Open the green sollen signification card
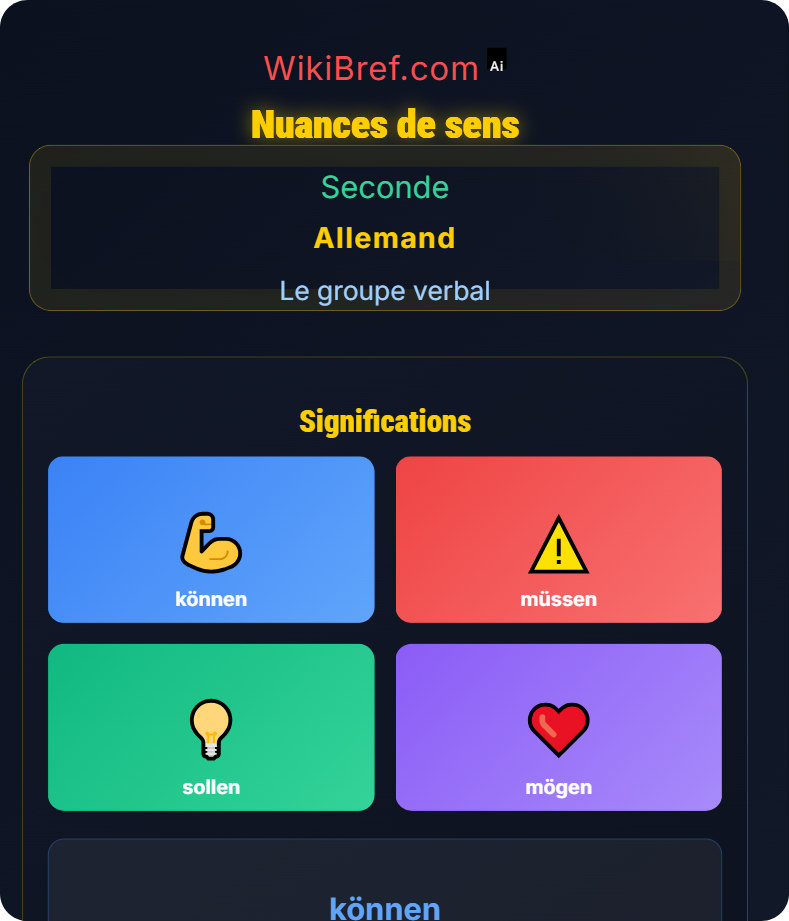Screen dimensions: 789x921 [x=211, y=727]
